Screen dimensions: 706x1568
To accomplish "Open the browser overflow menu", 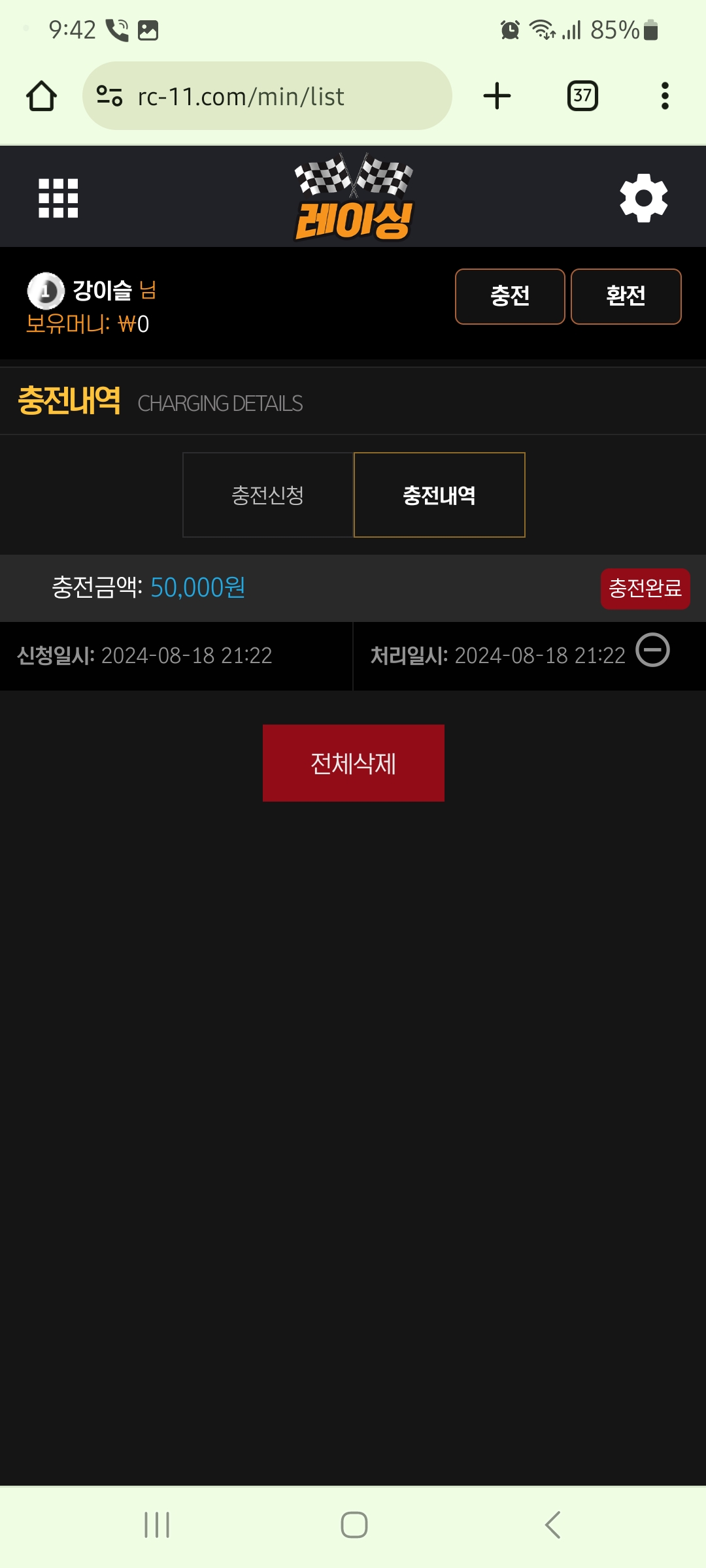I will tap(665, 96).
